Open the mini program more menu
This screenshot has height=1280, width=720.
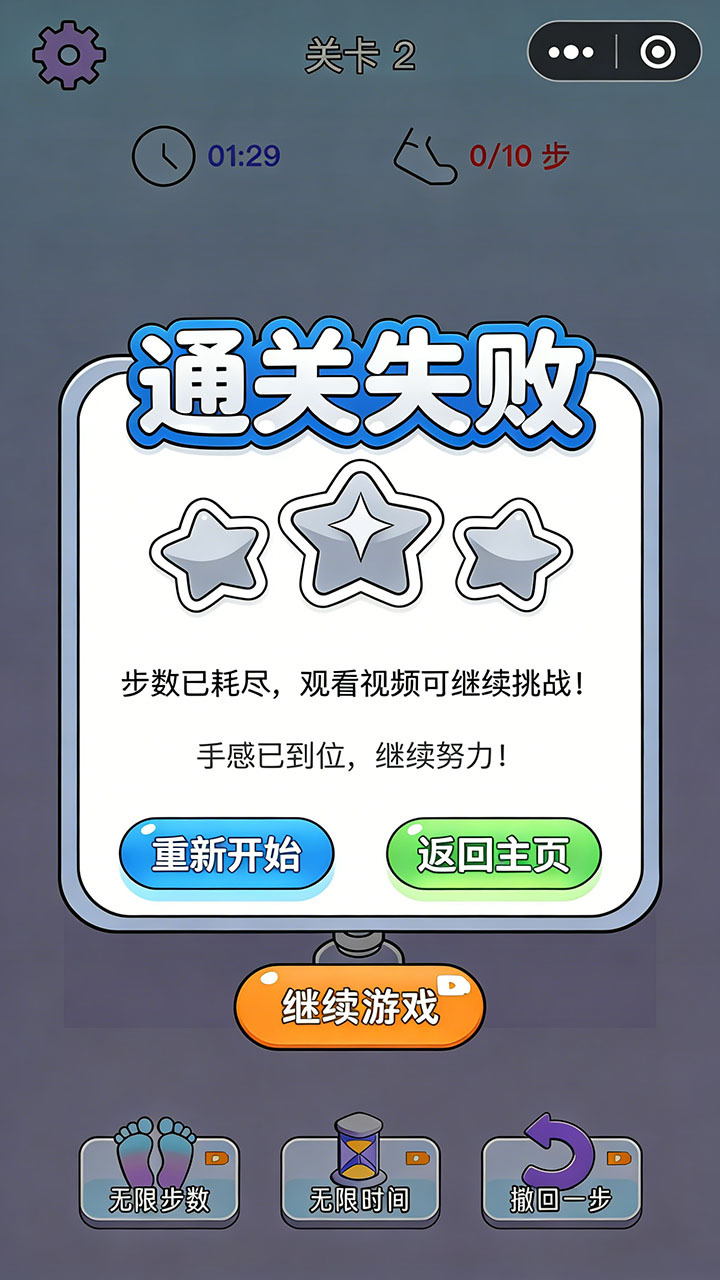pyautogui.click(x=572, y=53)
